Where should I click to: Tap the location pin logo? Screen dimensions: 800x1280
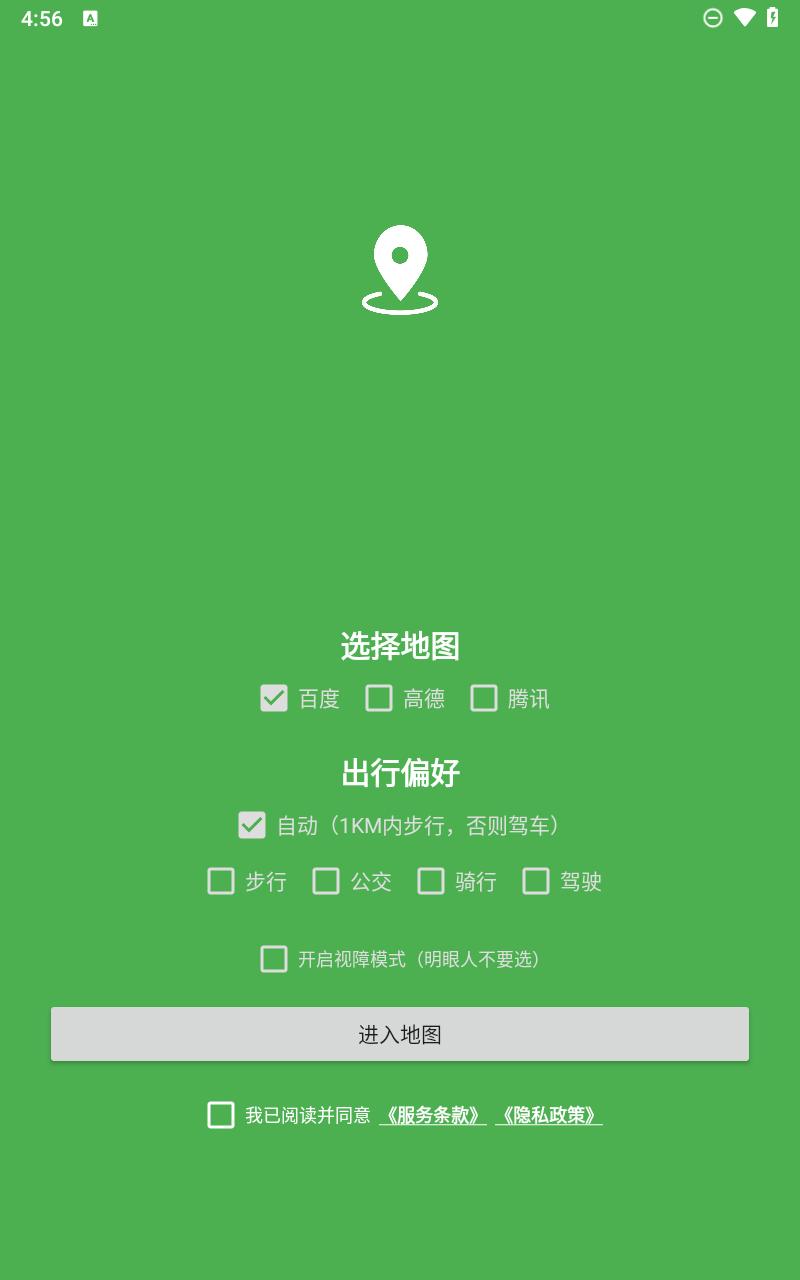[400, 270]
